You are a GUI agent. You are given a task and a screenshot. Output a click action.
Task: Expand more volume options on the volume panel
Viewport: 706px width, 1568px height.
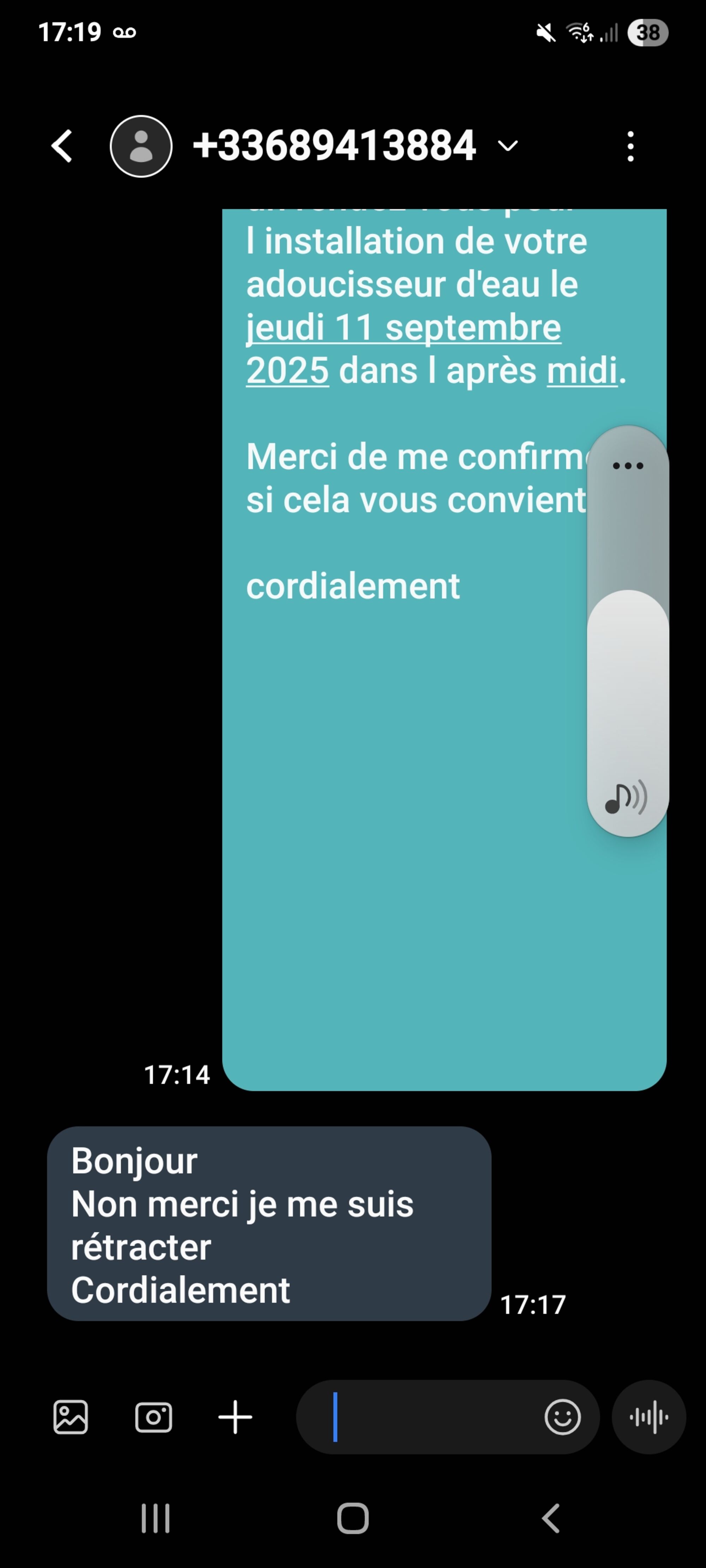(627, 466)
